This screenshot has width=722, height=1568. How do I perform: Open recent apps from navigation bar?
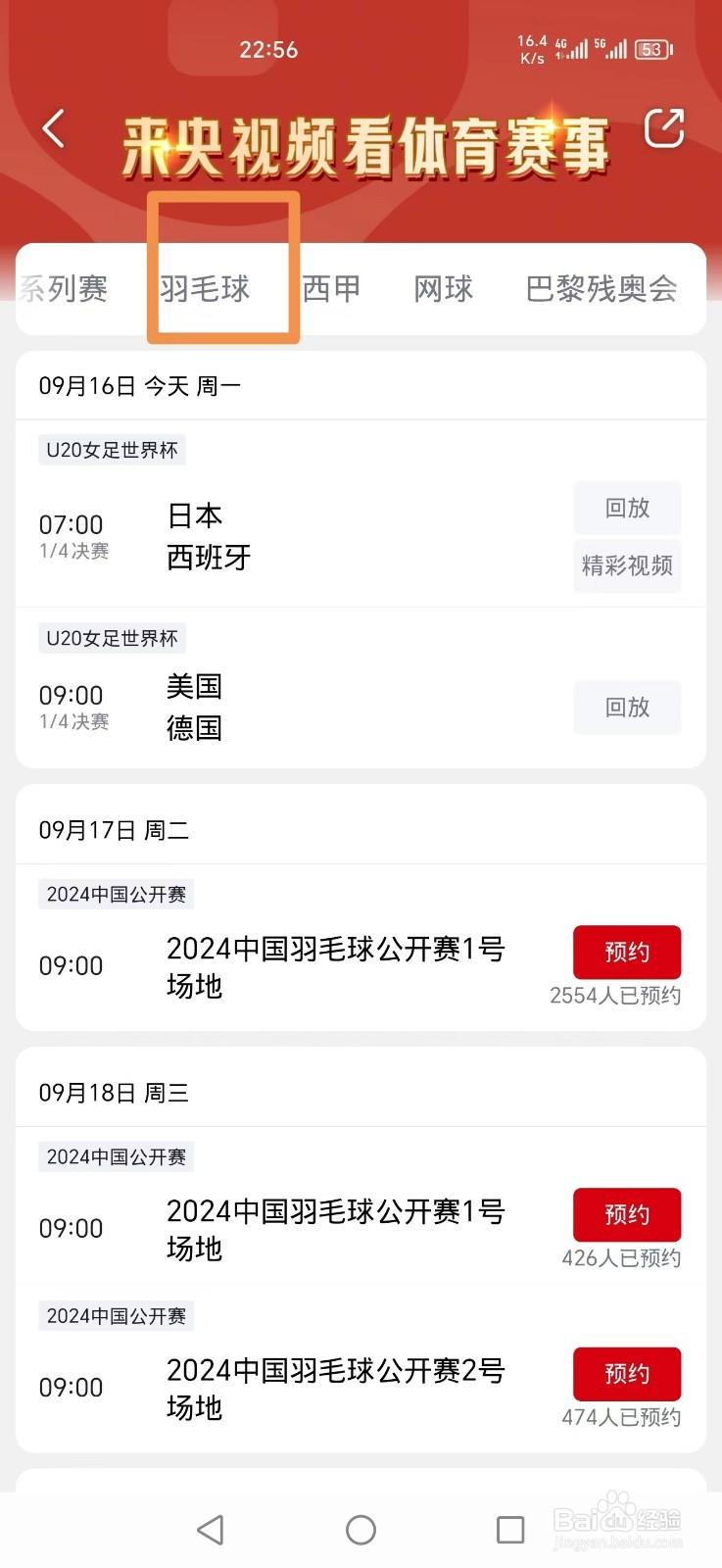pyautogui.click(x=510, y=1530)
